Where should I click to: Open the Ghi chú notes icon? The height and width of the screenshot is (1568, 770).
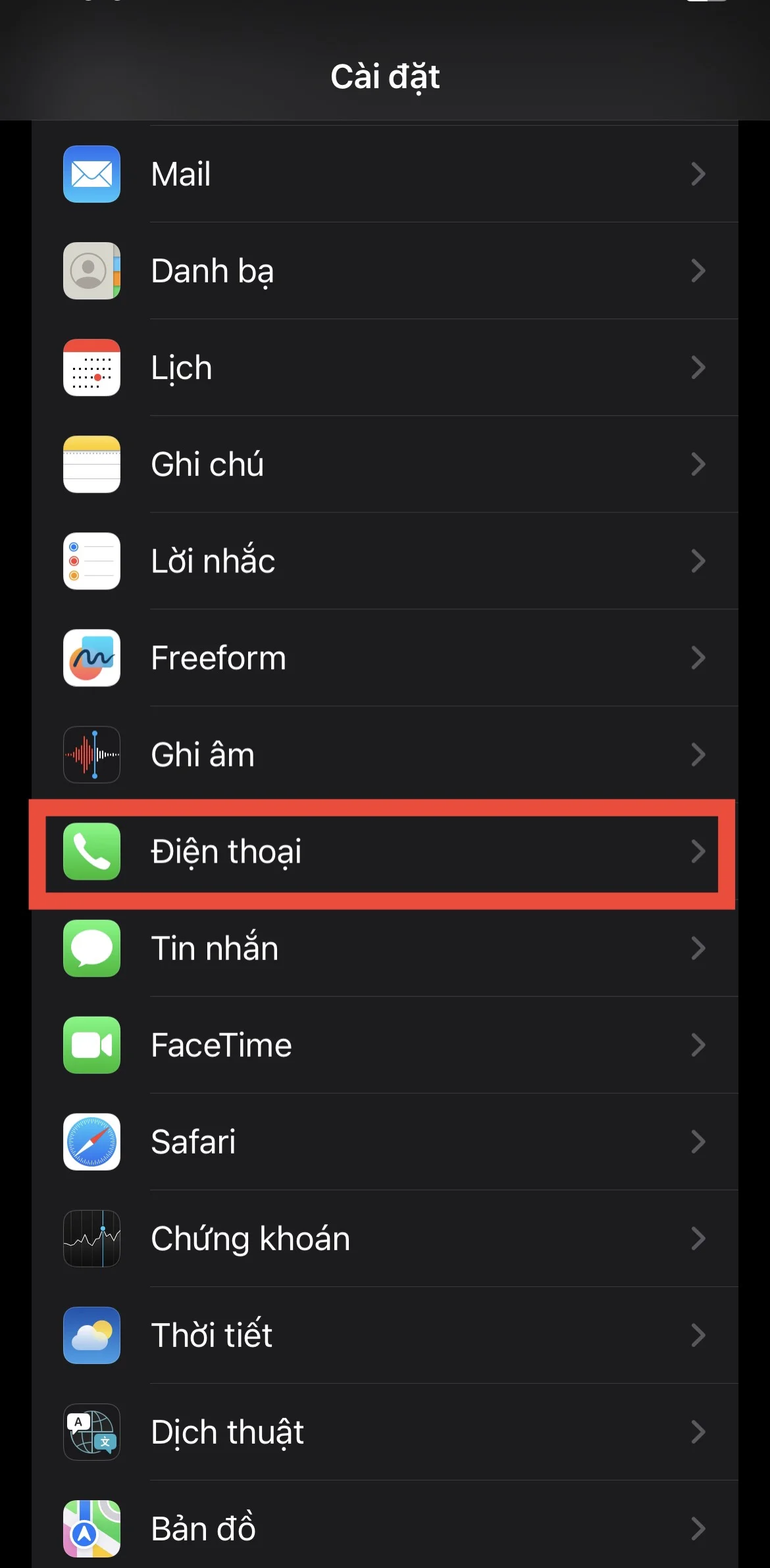tap(91, 464)
